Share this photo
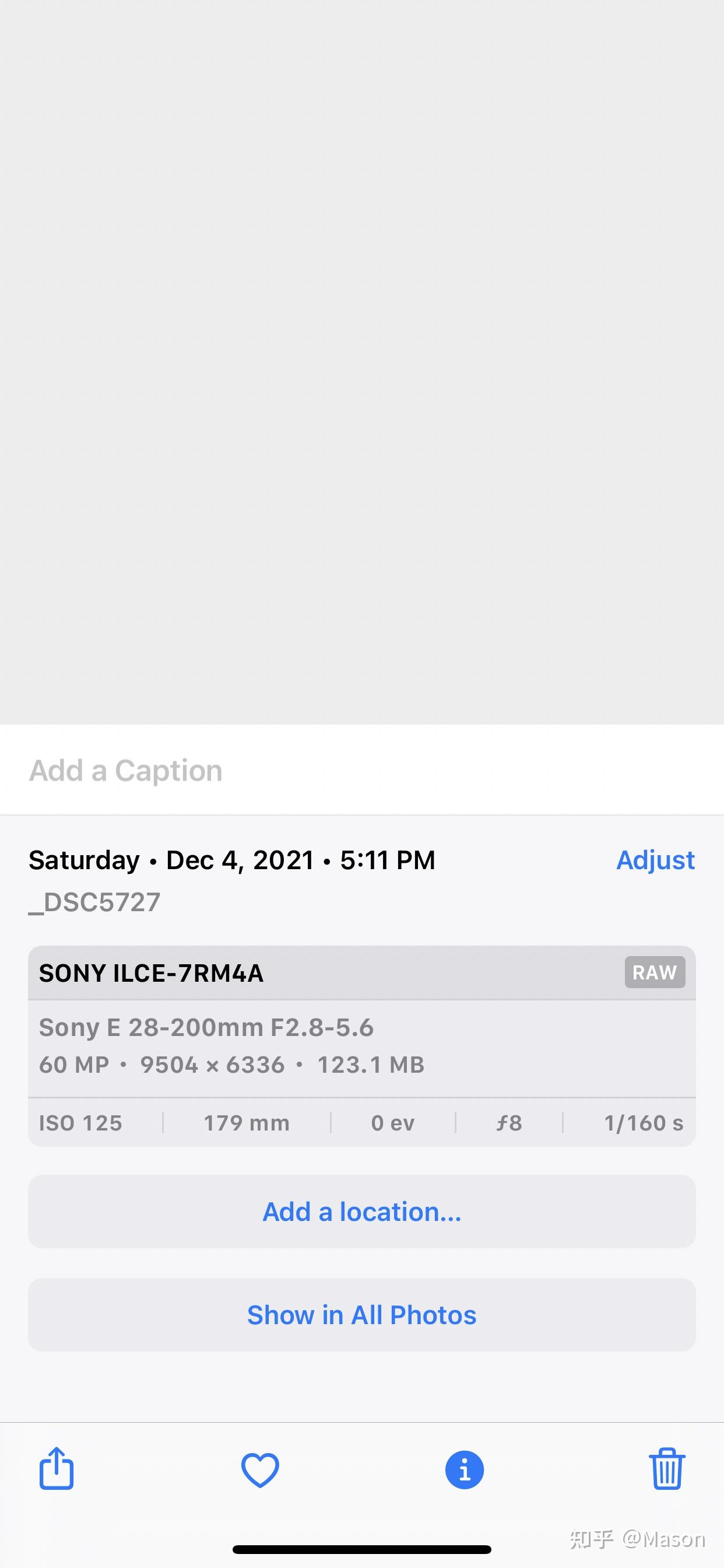This screenshot has width=724, height=1568. click(x=57, y=1469)
